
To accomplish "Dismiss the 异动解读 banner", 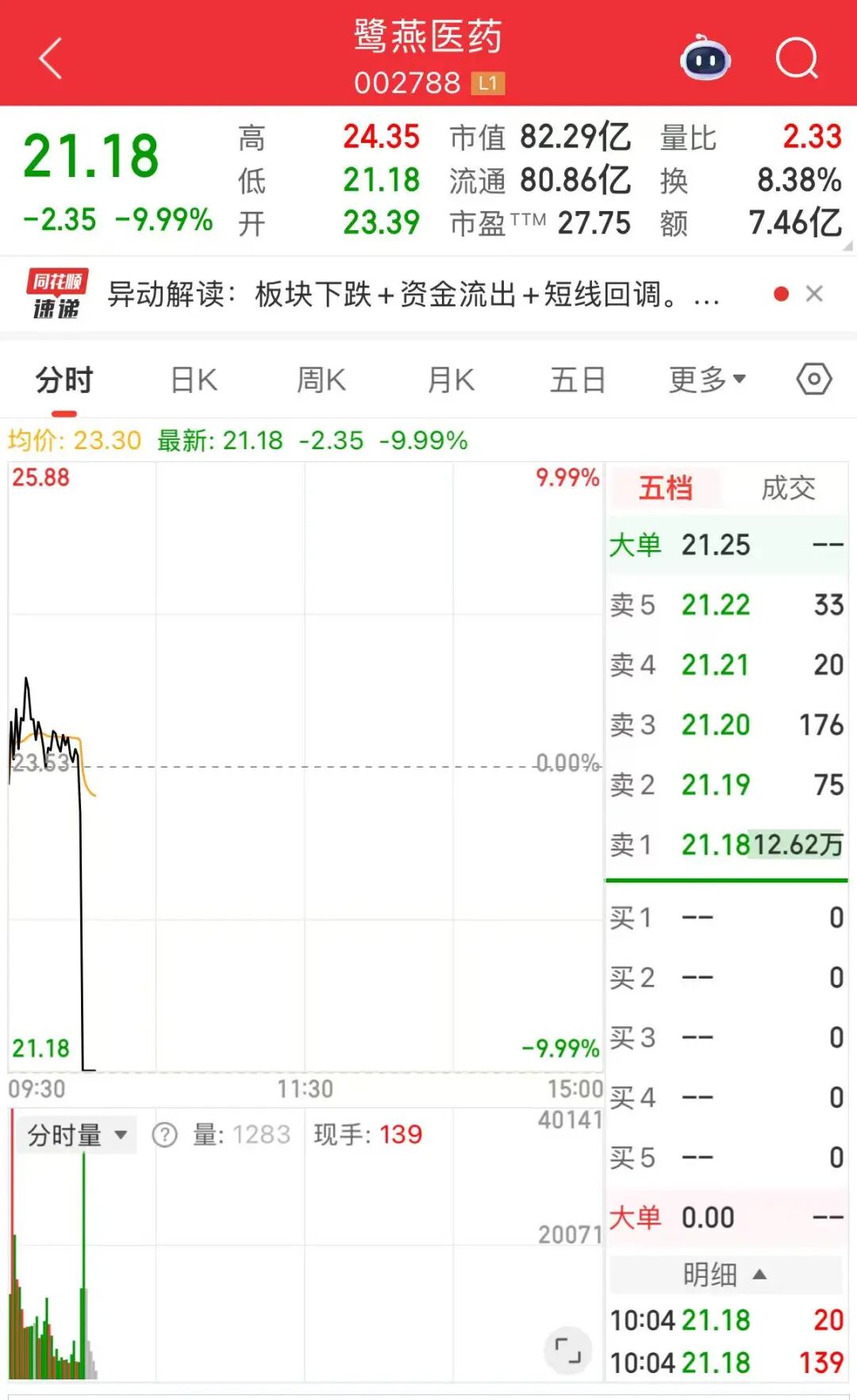I will [814, 294].
